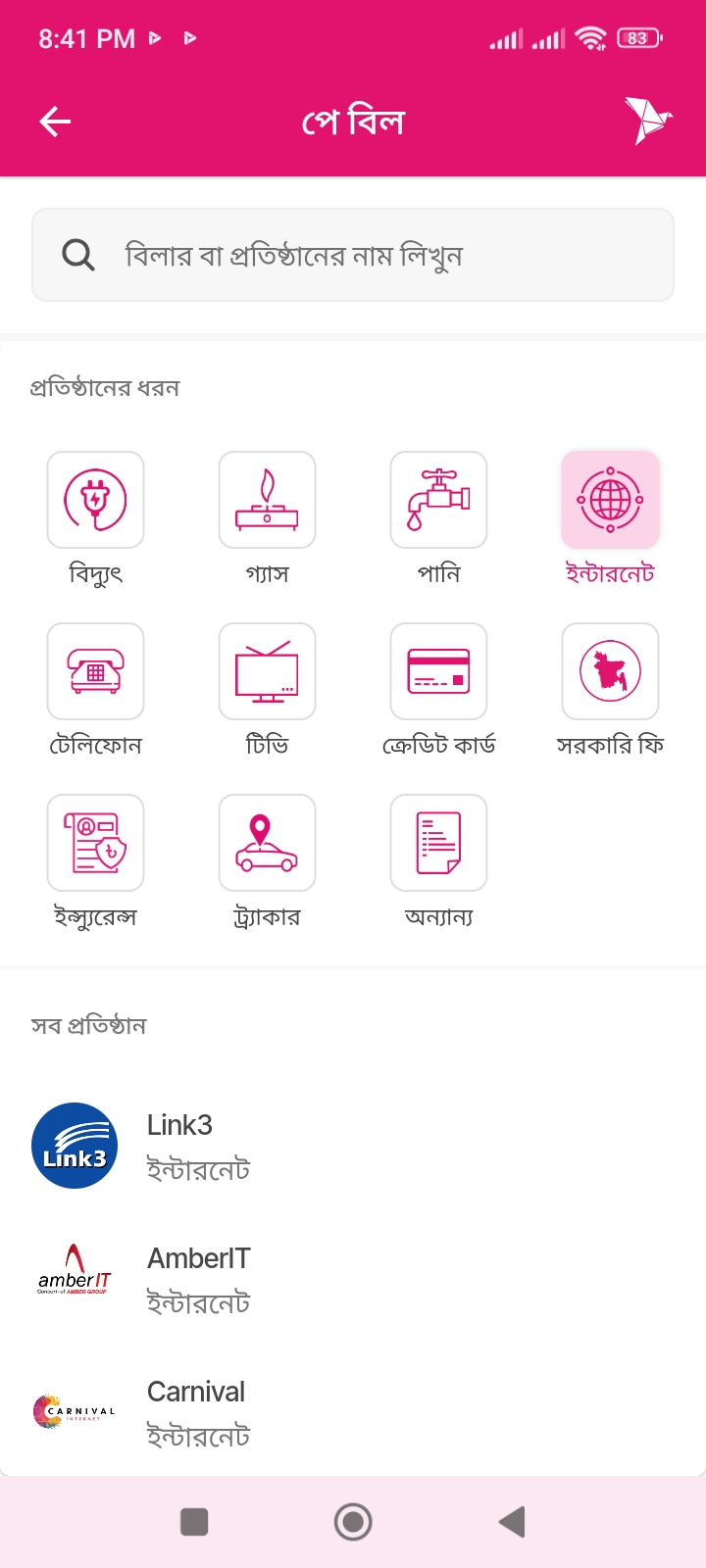Pick the টেলিফোন category

pos(95,671)
